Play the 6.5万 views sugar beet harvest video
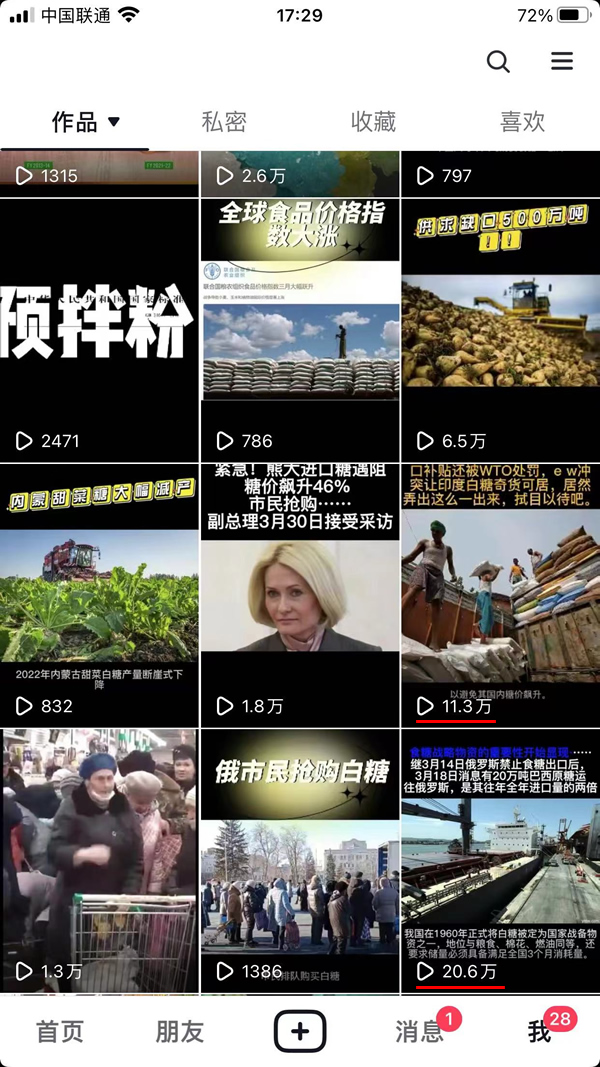 tap(500, 330)
